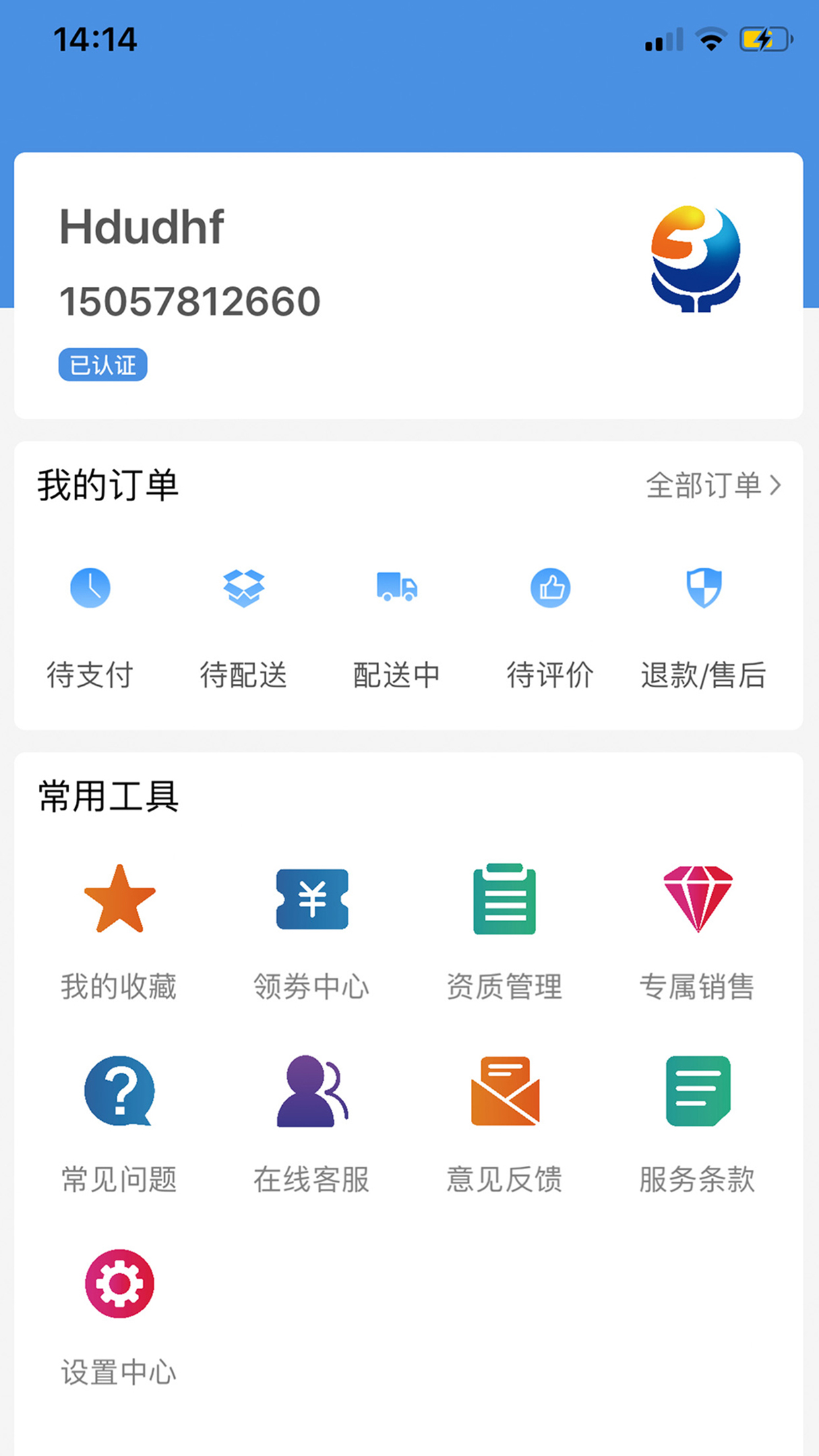Select the 待配送 box icon

[244, 589]
